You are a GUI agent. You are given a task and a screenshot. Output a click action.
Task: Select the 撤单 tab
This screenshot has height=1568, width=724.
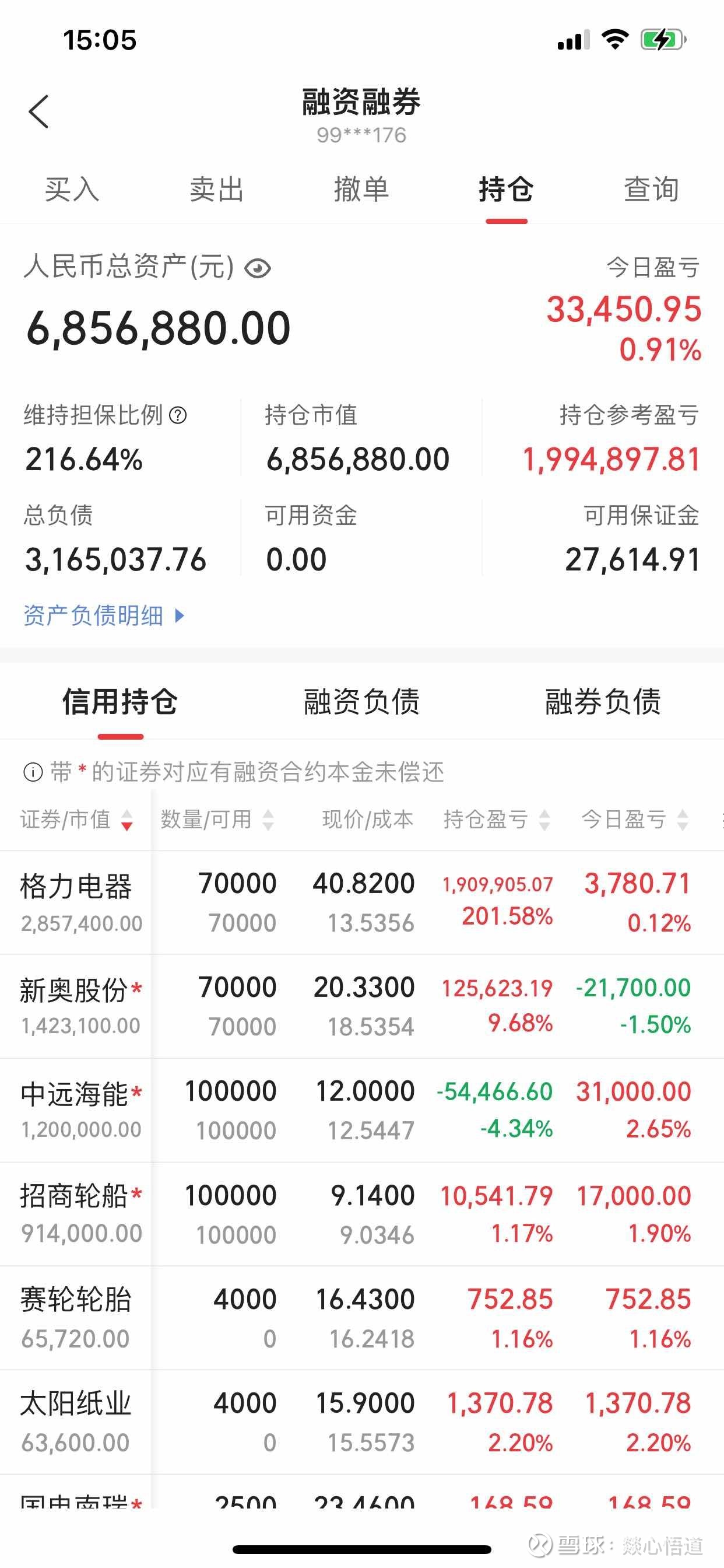[x=361, y=190]
